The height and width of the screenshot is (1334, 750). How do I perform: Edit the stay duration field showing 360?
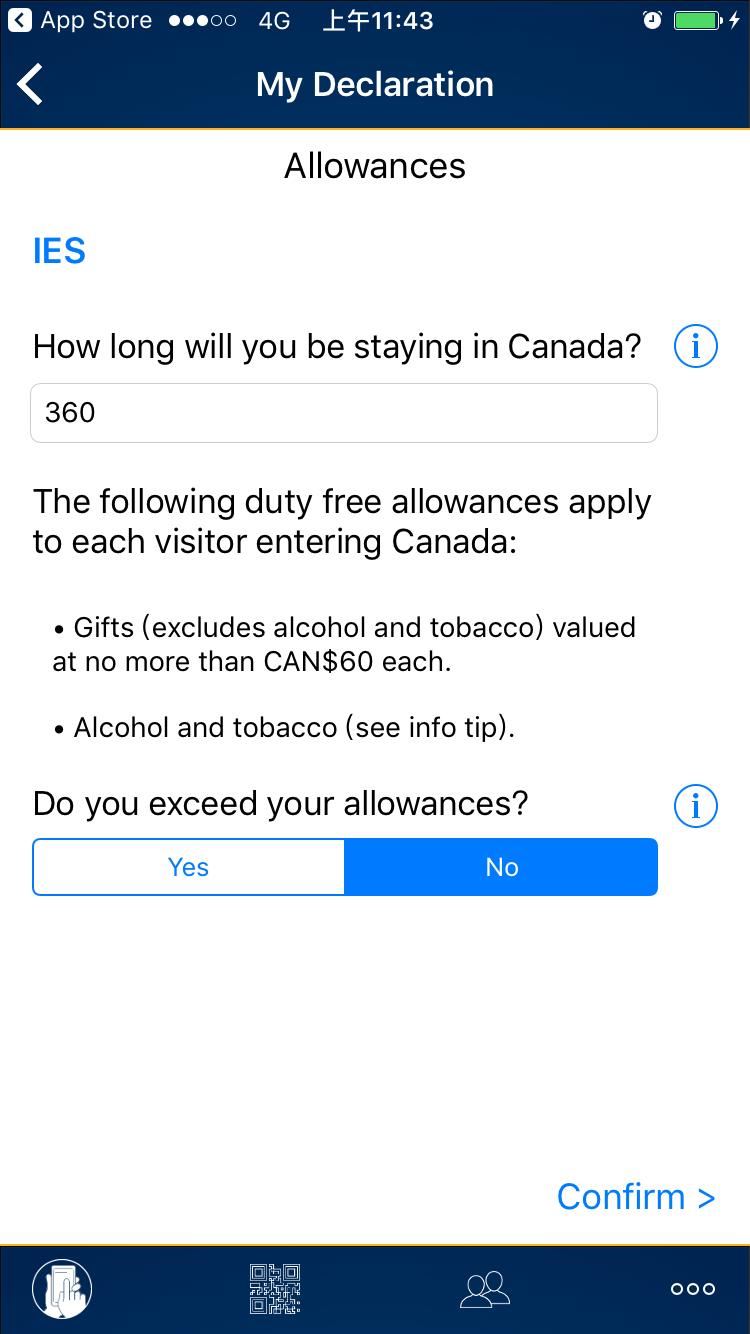344,412
